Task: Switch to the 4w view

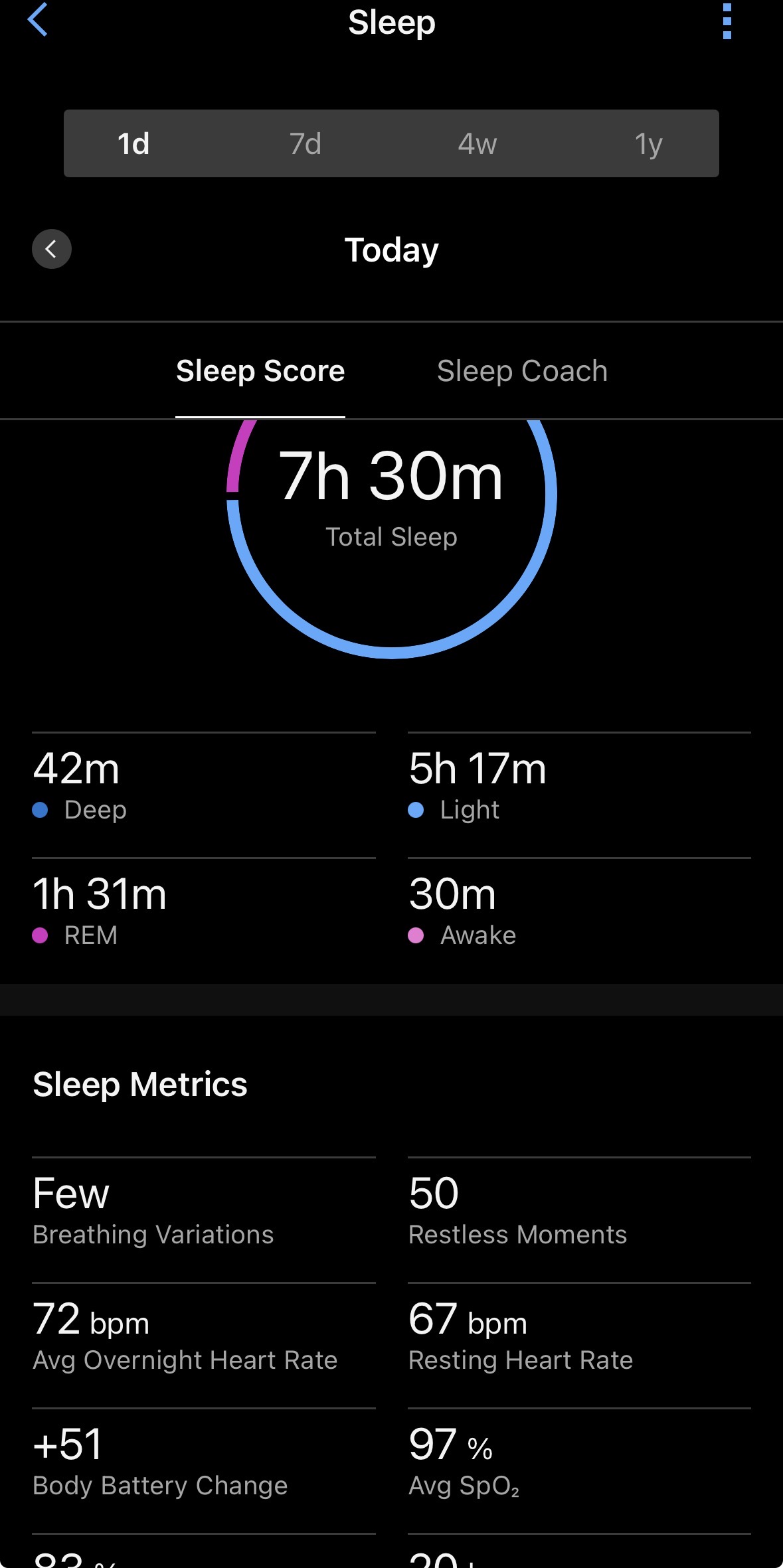Action: pyautogui.click(x=477, y=143)
